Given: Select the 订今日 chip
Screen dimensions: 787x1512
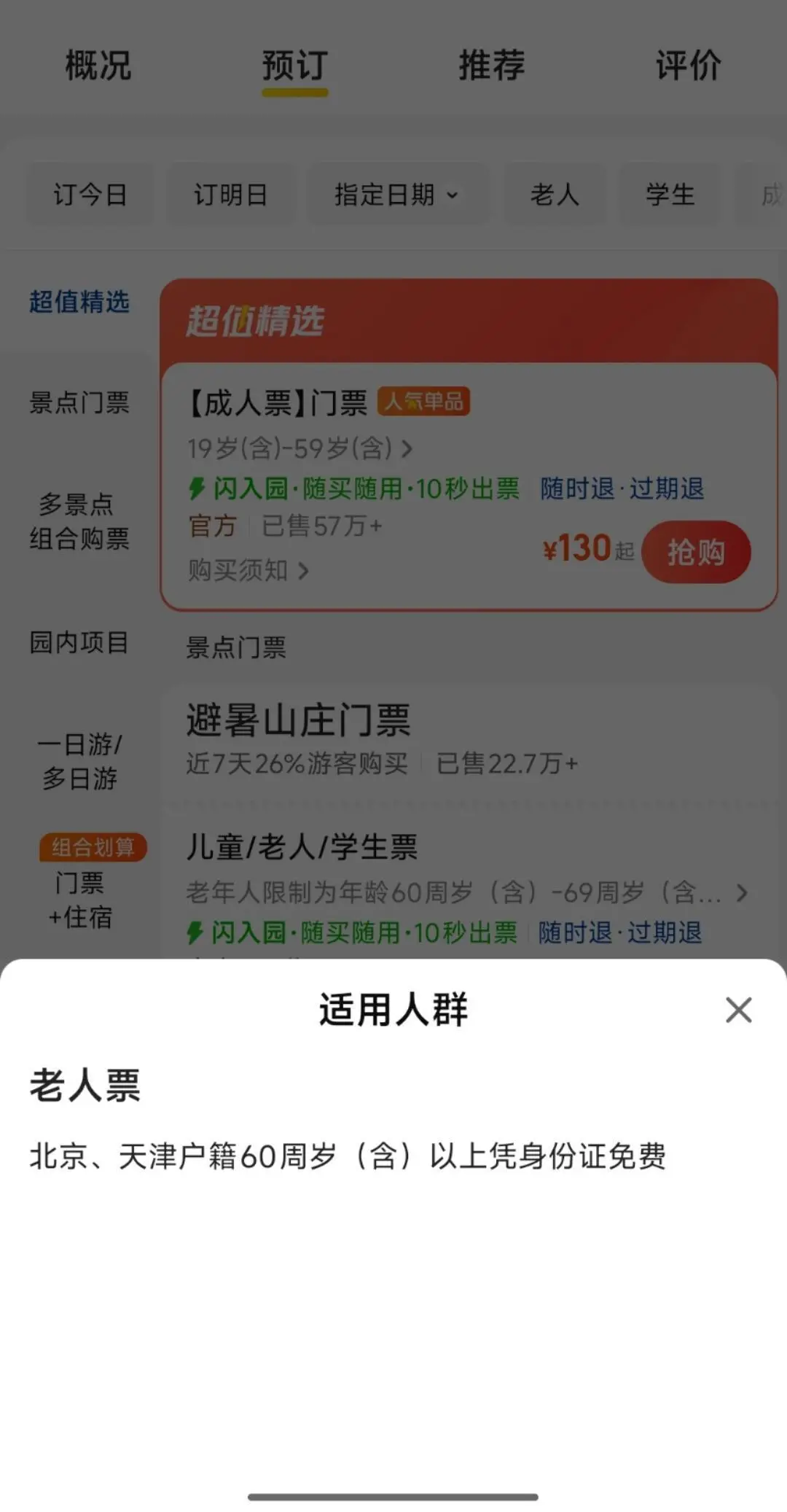Looking at the screenshot, I should click(90, 195).
